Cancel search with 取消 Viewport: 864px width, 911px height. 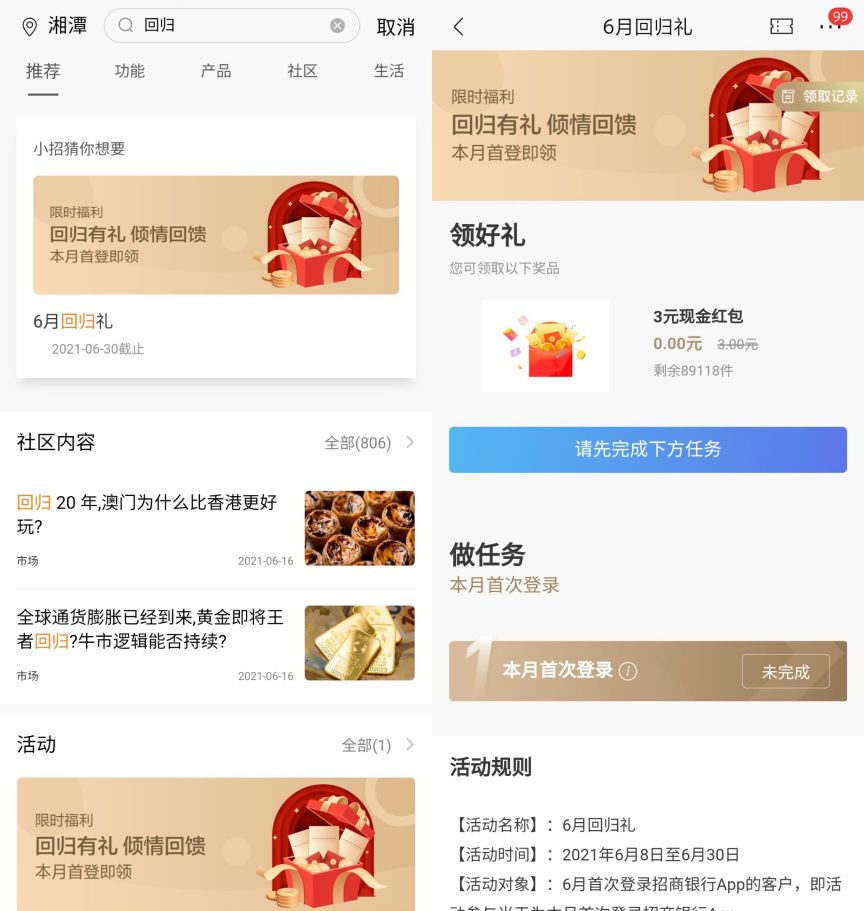click(395, 27)
